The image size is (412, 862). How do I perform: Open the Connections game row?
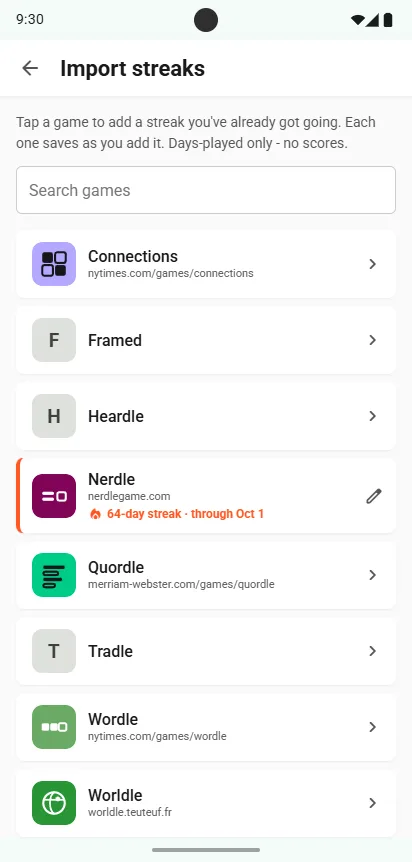(206, 264)
